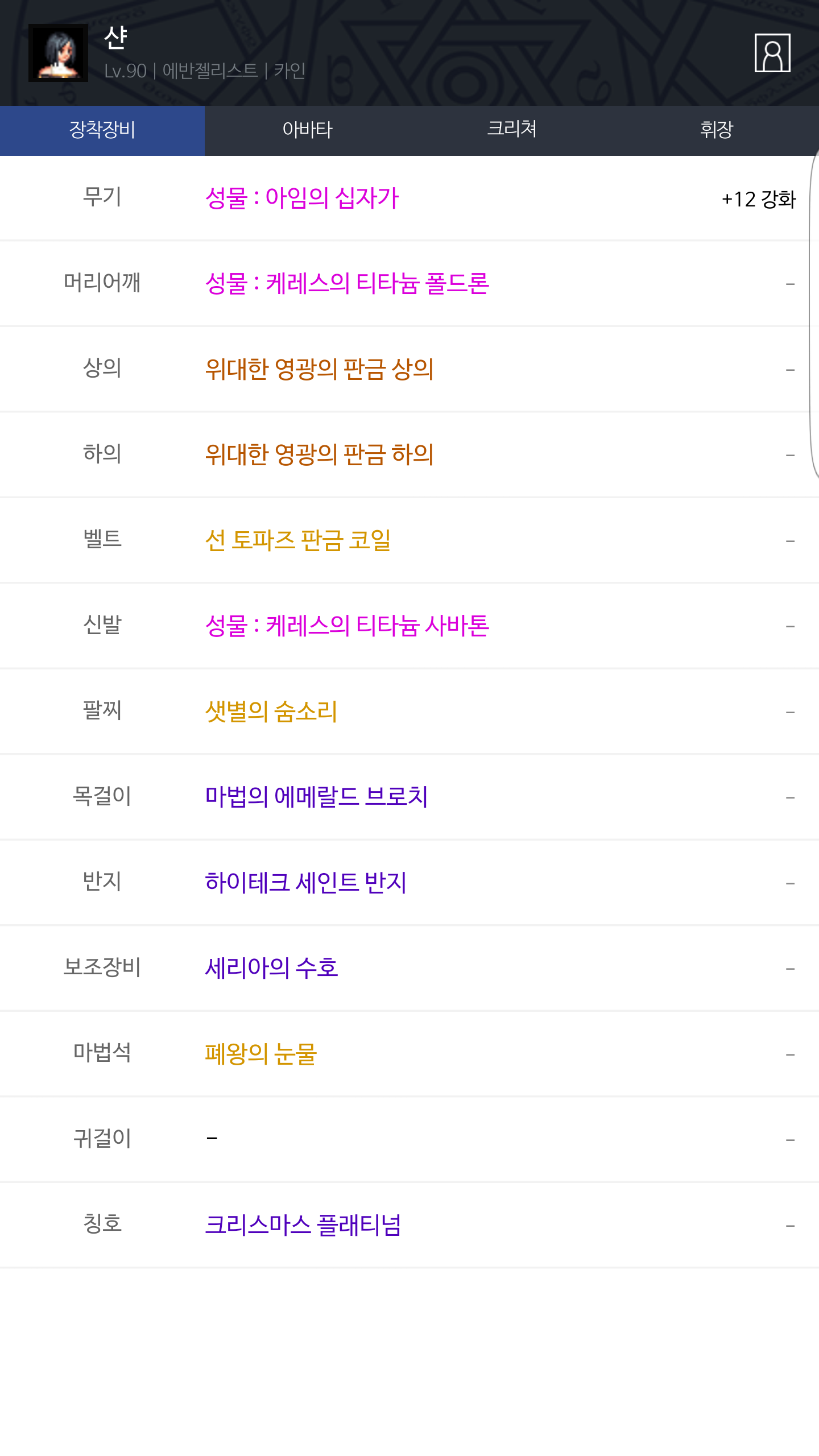Open the profile icon in the header
This screenshot has height=1456, width=819.
tap(772, 53)
